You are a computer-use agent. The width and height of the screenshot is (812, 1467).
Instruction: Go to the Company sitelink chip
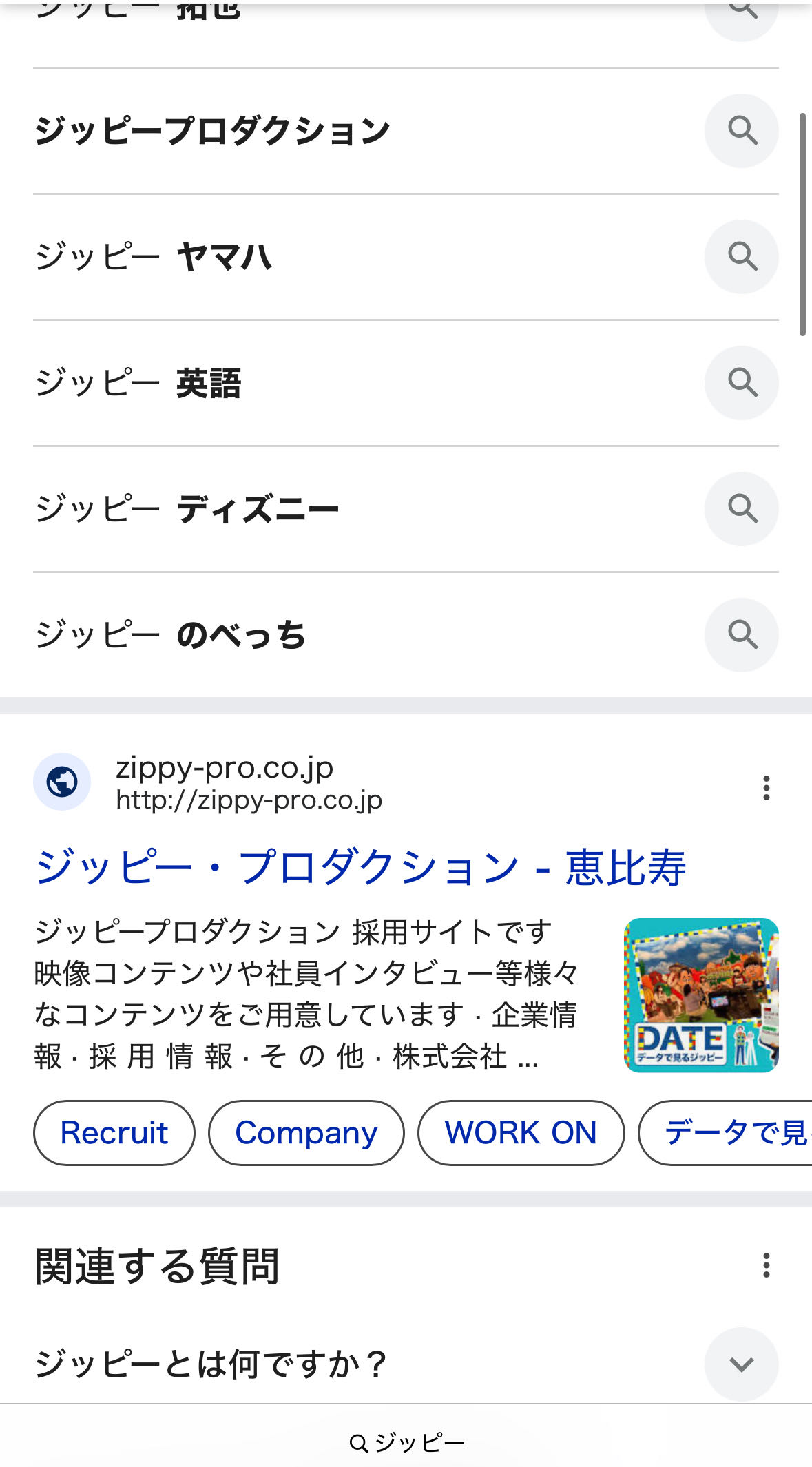pos(306,1133)
